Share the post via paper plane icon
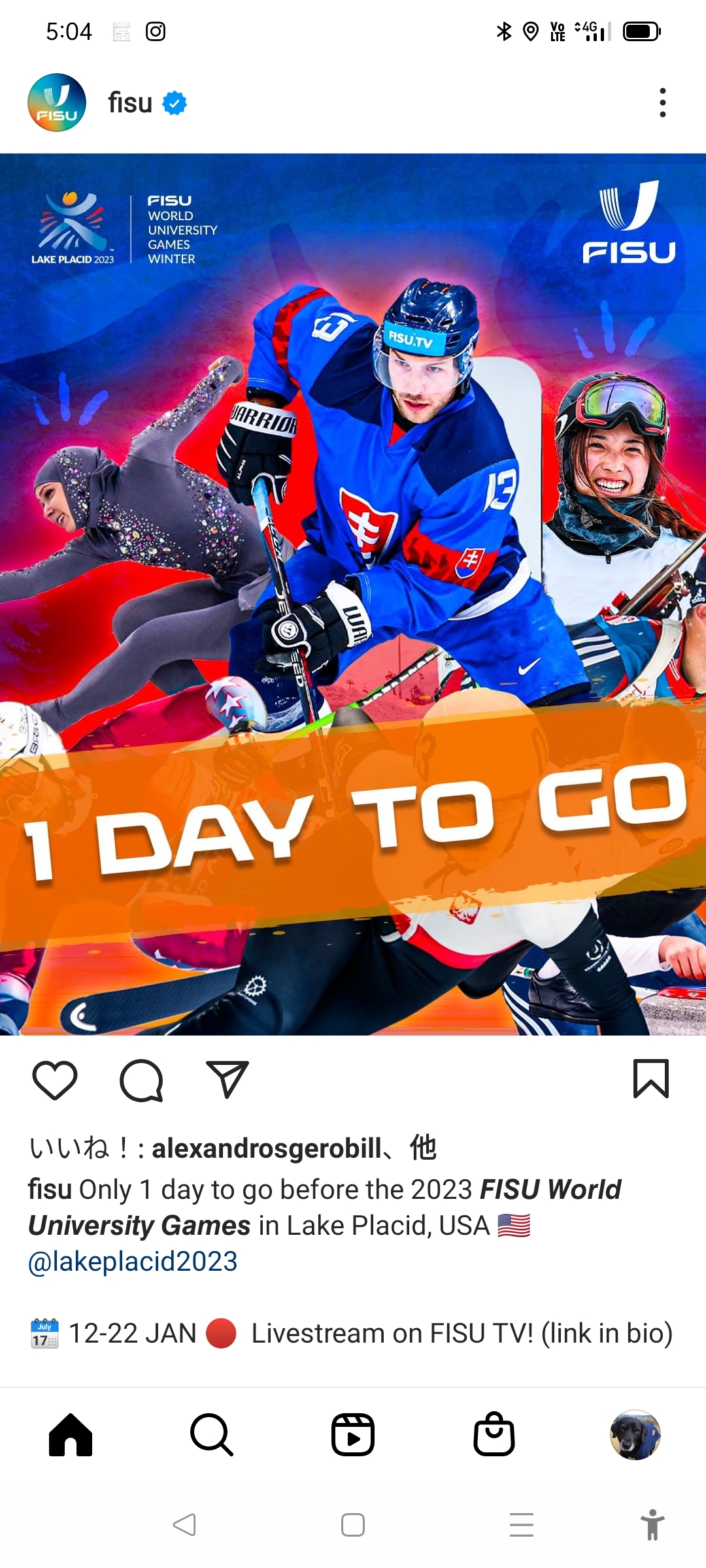This screenshot has width=706, height=1568. 227,1079
